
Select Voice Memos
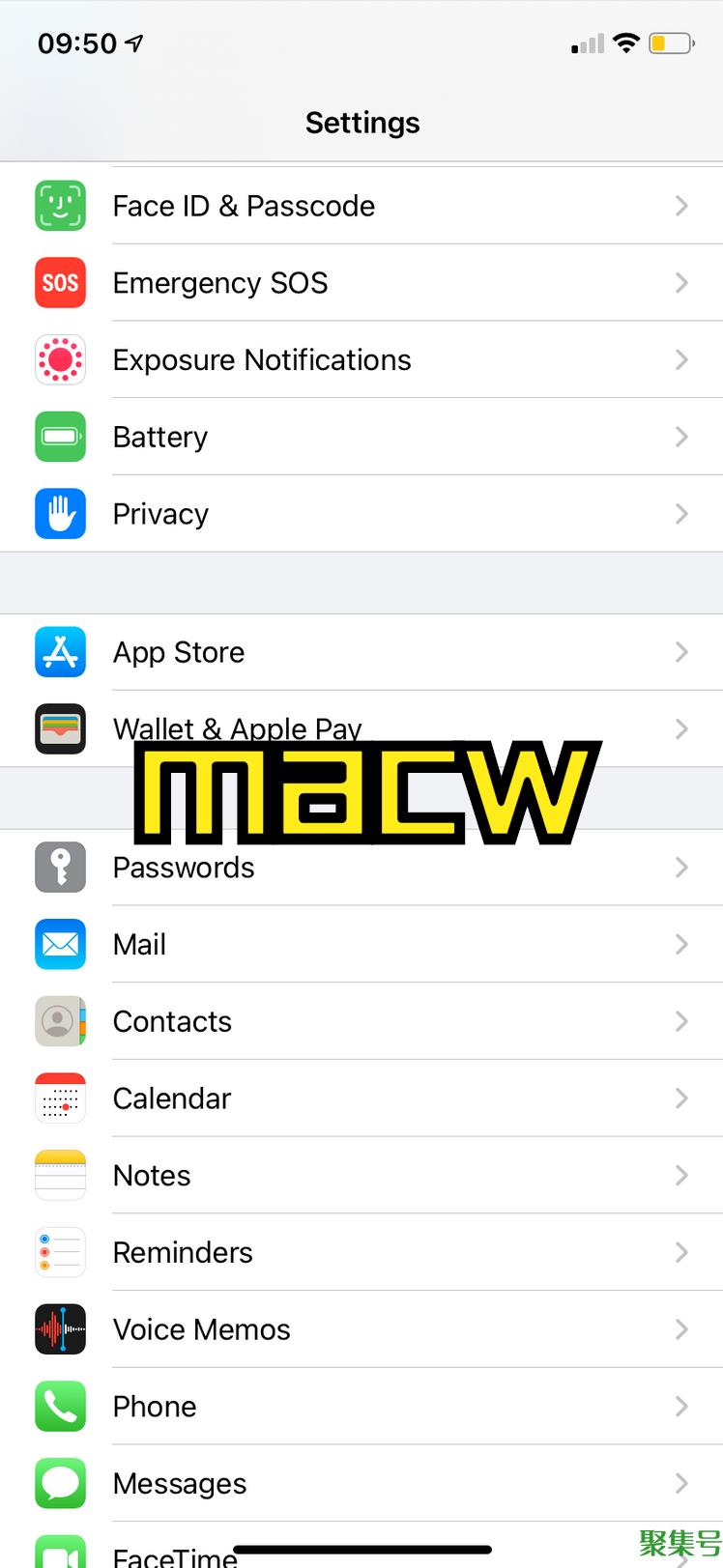(x=361, y=1329)
